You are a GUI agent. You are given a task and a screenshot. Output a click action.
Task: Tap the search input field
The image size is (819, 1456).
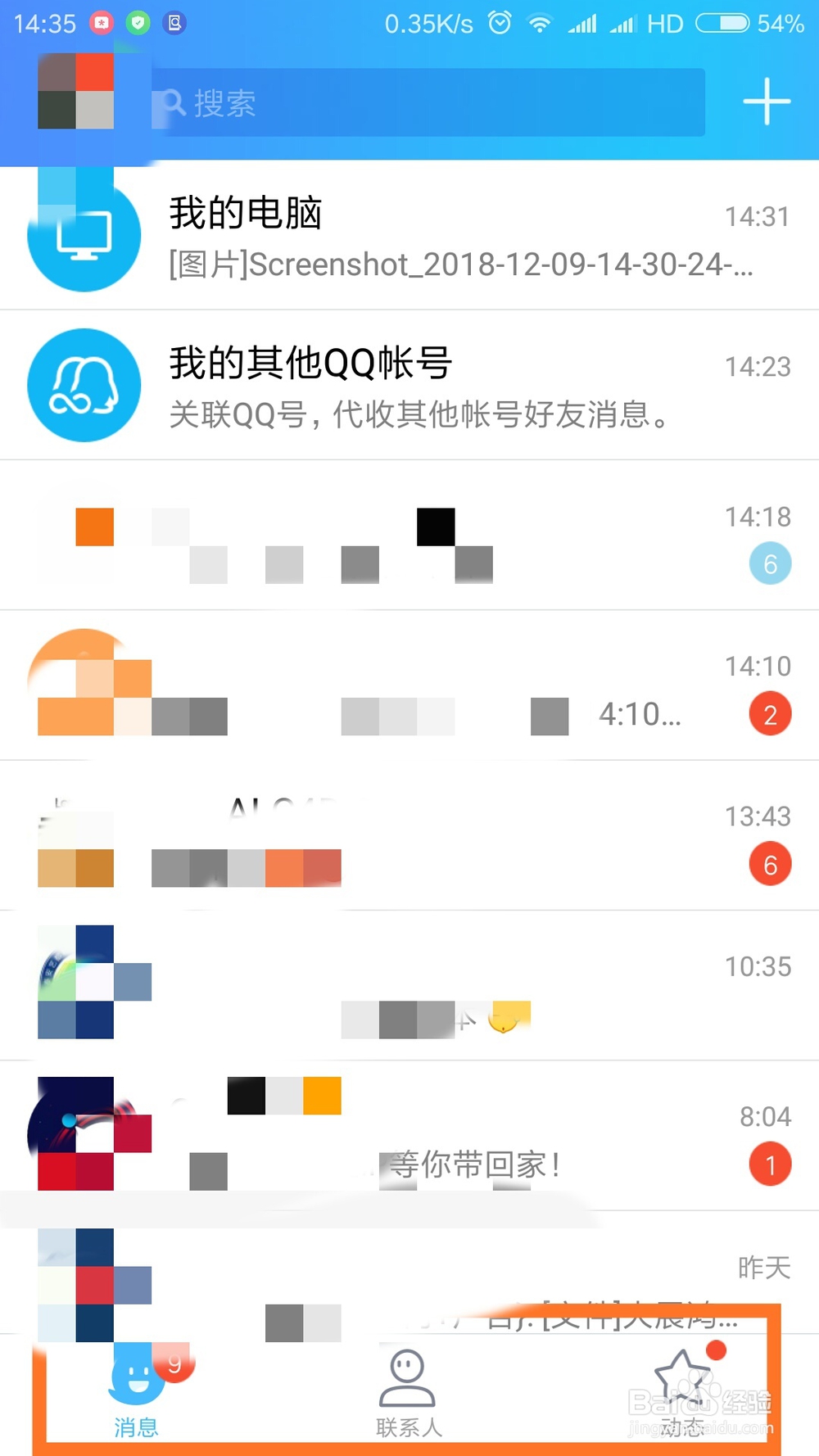426,104
